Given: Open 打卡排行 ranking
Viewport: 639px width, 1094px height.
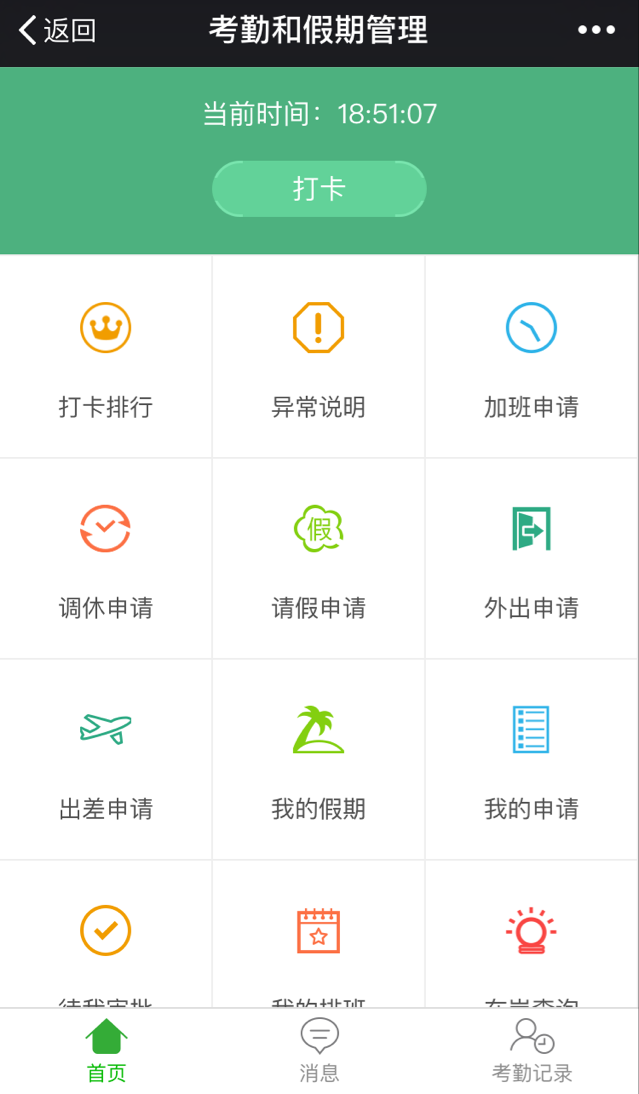Looking at the screenshot, I should tap(106, 357).
